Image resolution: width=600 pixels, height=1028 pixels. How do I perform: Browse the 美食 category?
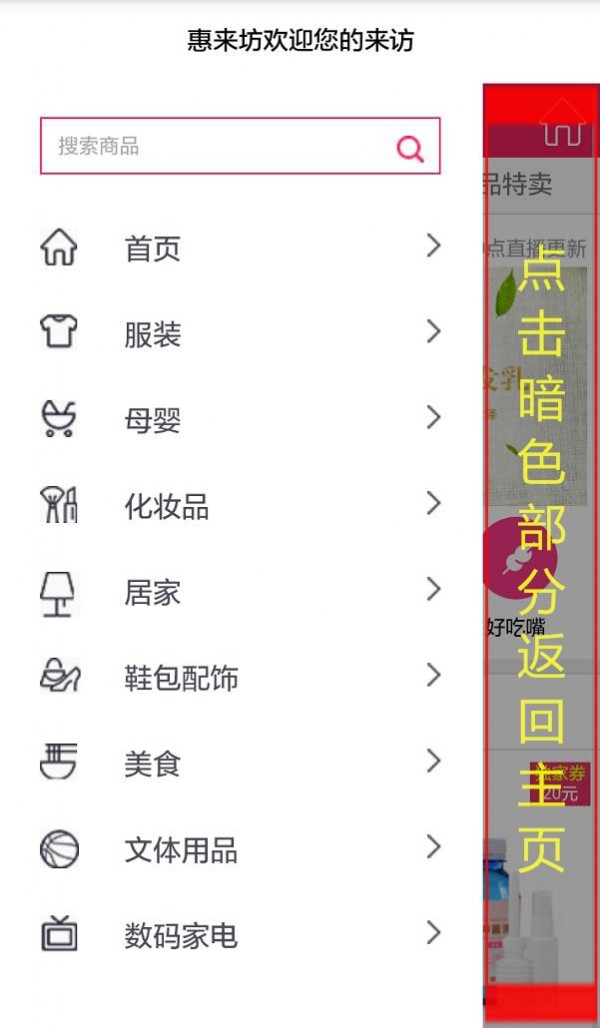(x=240, y=764)
